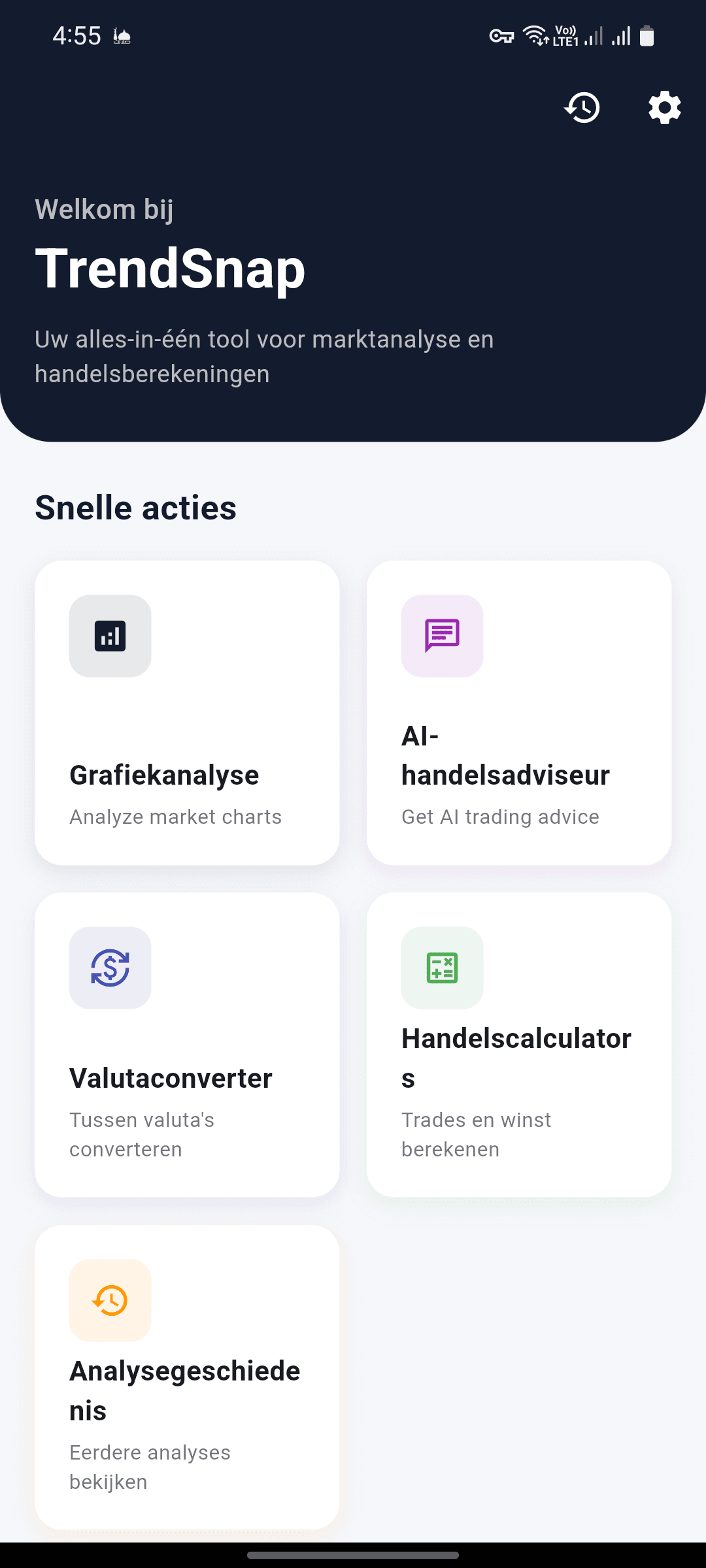The width and height of the screenshot is (706, 1568).
Task: Tap the green calculator icon on Handelscalculators
Action: tap(442, 968)
